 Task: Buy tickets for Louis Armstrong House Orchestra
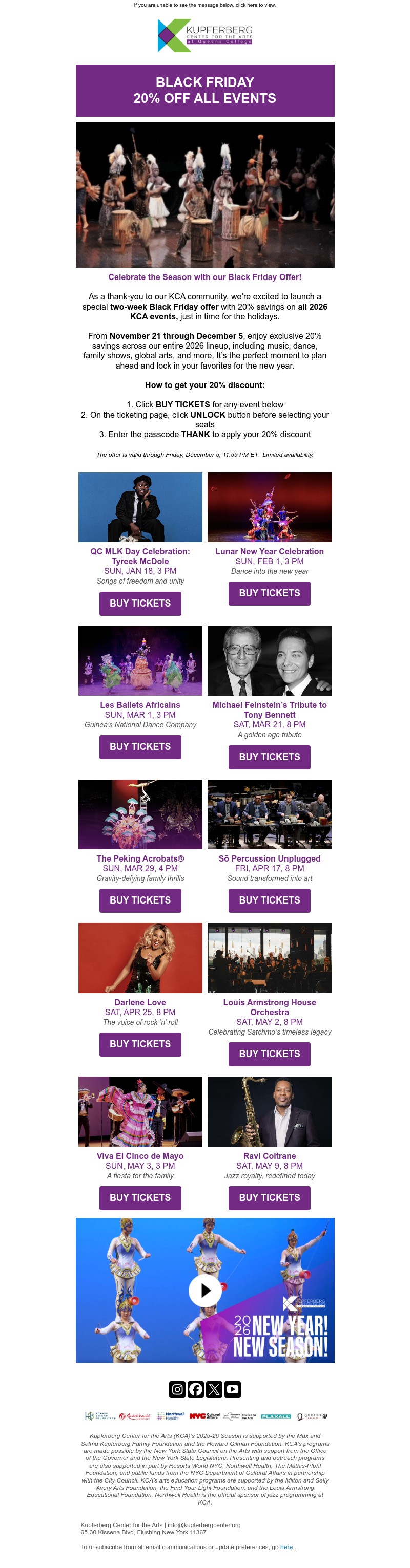coord(269,1054)
